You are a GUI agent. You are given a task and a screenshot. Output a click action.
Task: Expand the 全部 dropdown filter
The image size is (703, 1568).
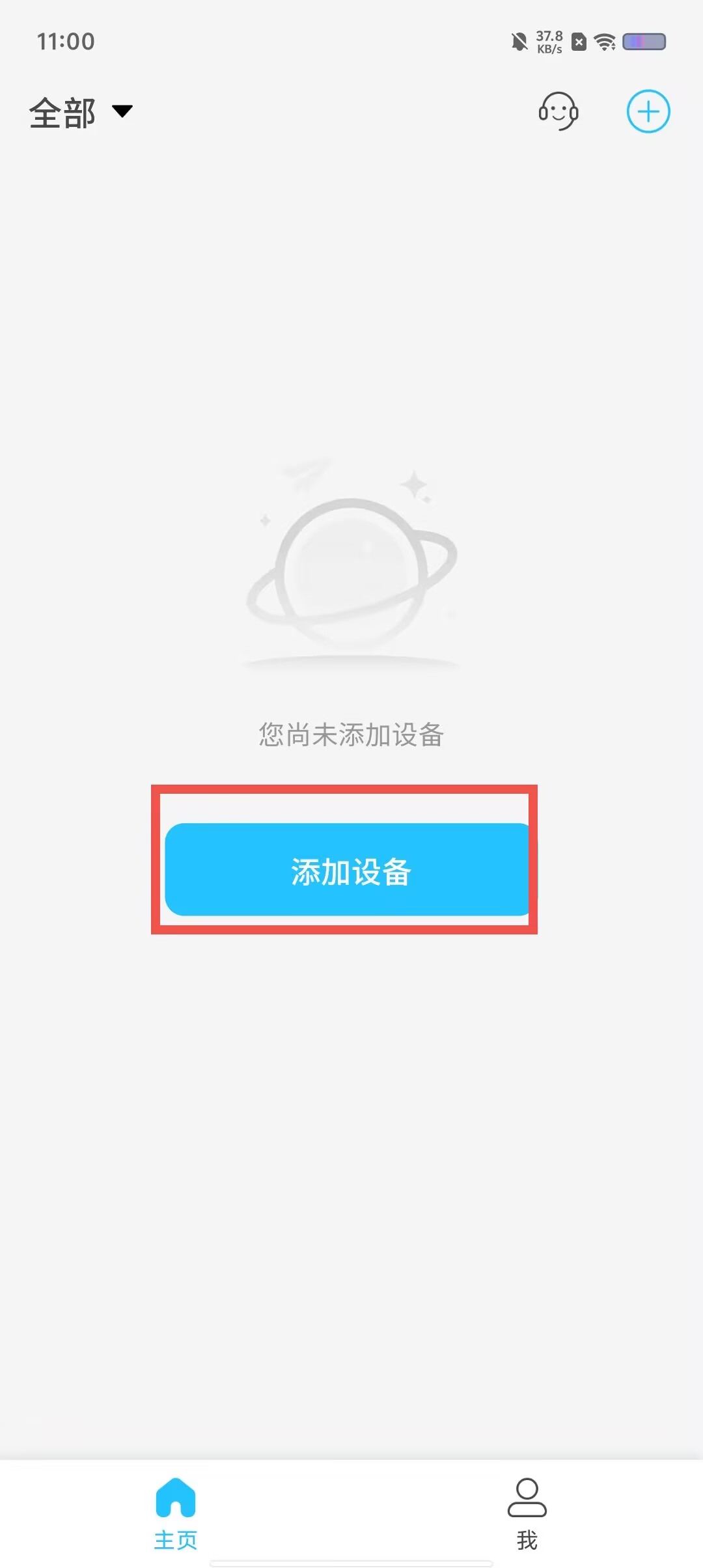(x=81, y=113)
